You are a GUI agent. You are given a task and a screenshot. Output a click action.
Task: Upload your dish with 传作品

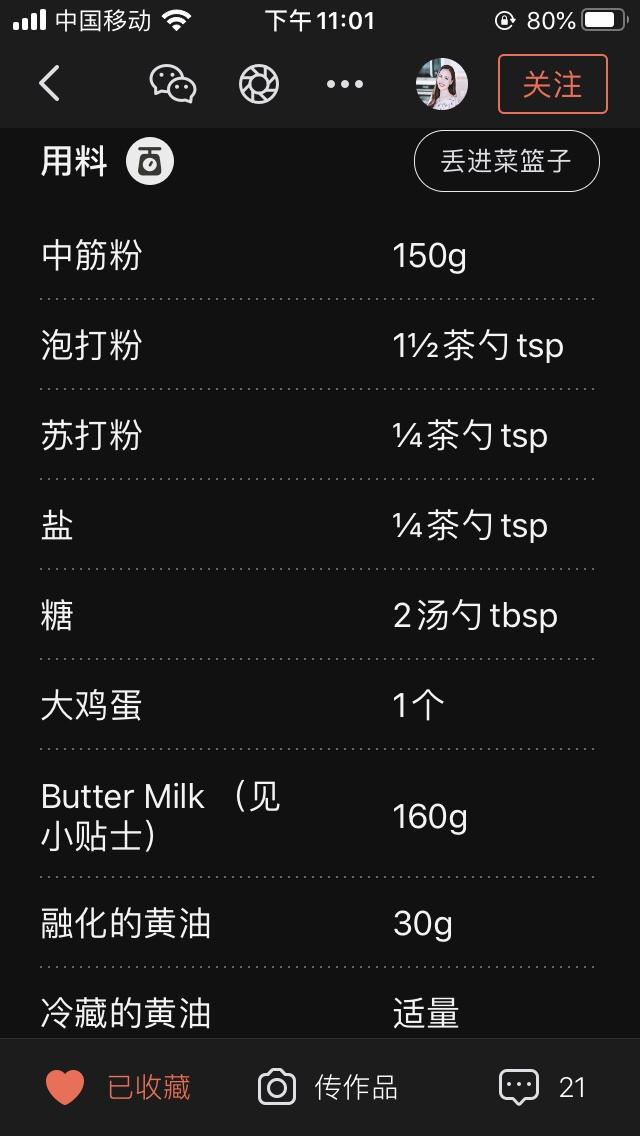[328, 1087]
